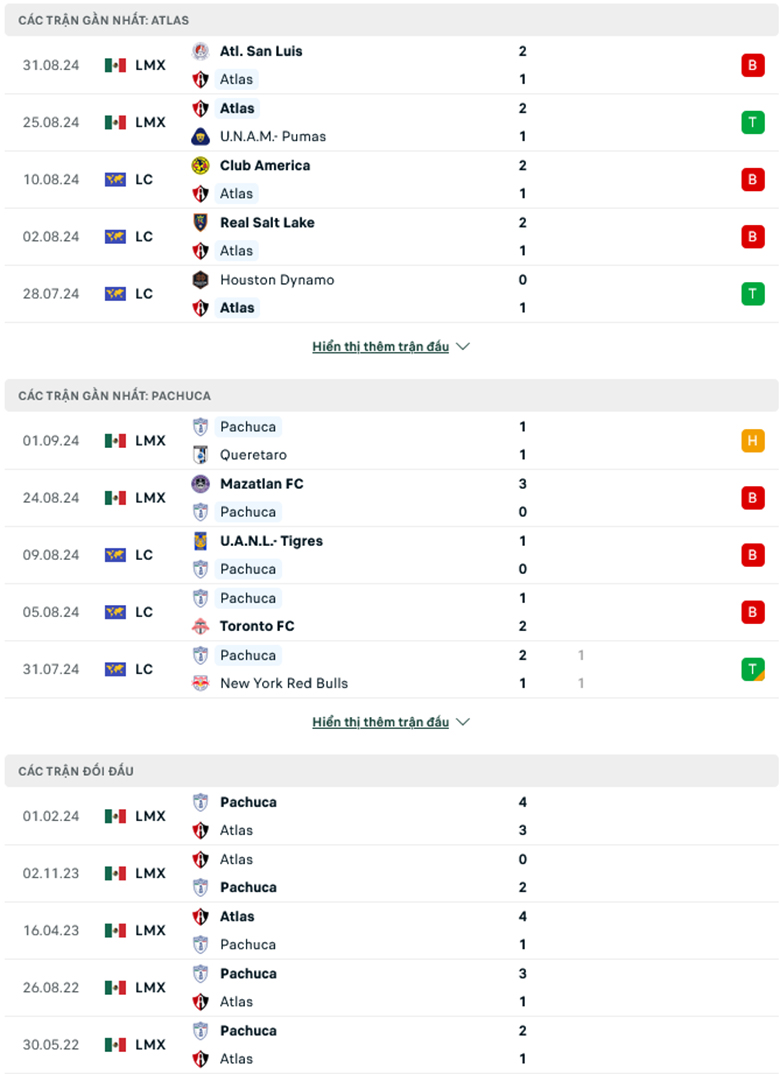Expand more Pachuca matches via the chevron
The height and width of the screenshot is (1074, 780).
[x=462, y=721]
